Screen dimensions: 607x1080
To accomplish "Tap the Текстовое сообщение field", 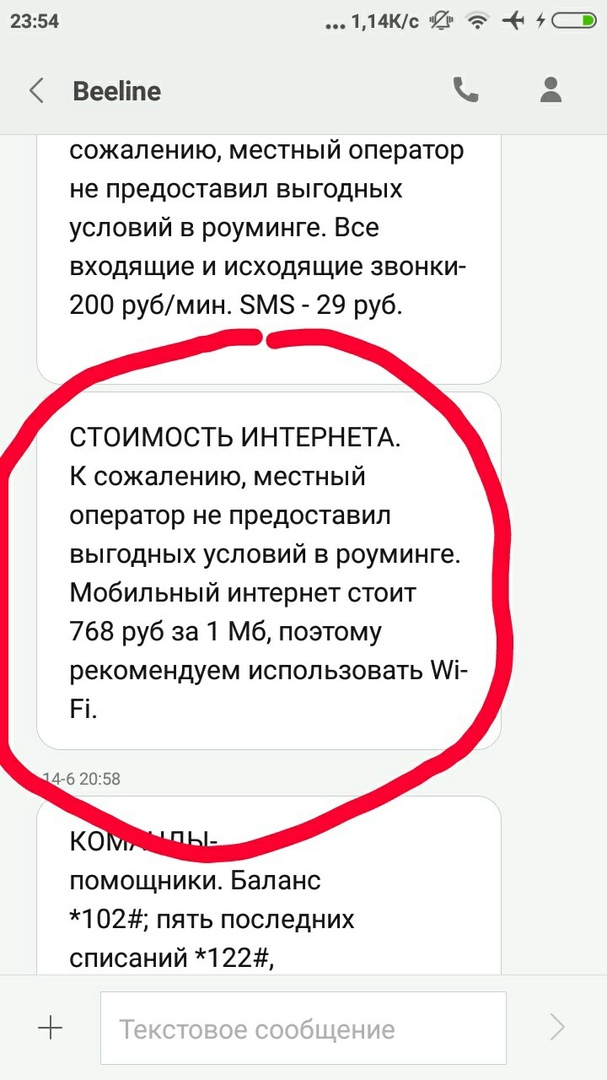I will 302,1028.
